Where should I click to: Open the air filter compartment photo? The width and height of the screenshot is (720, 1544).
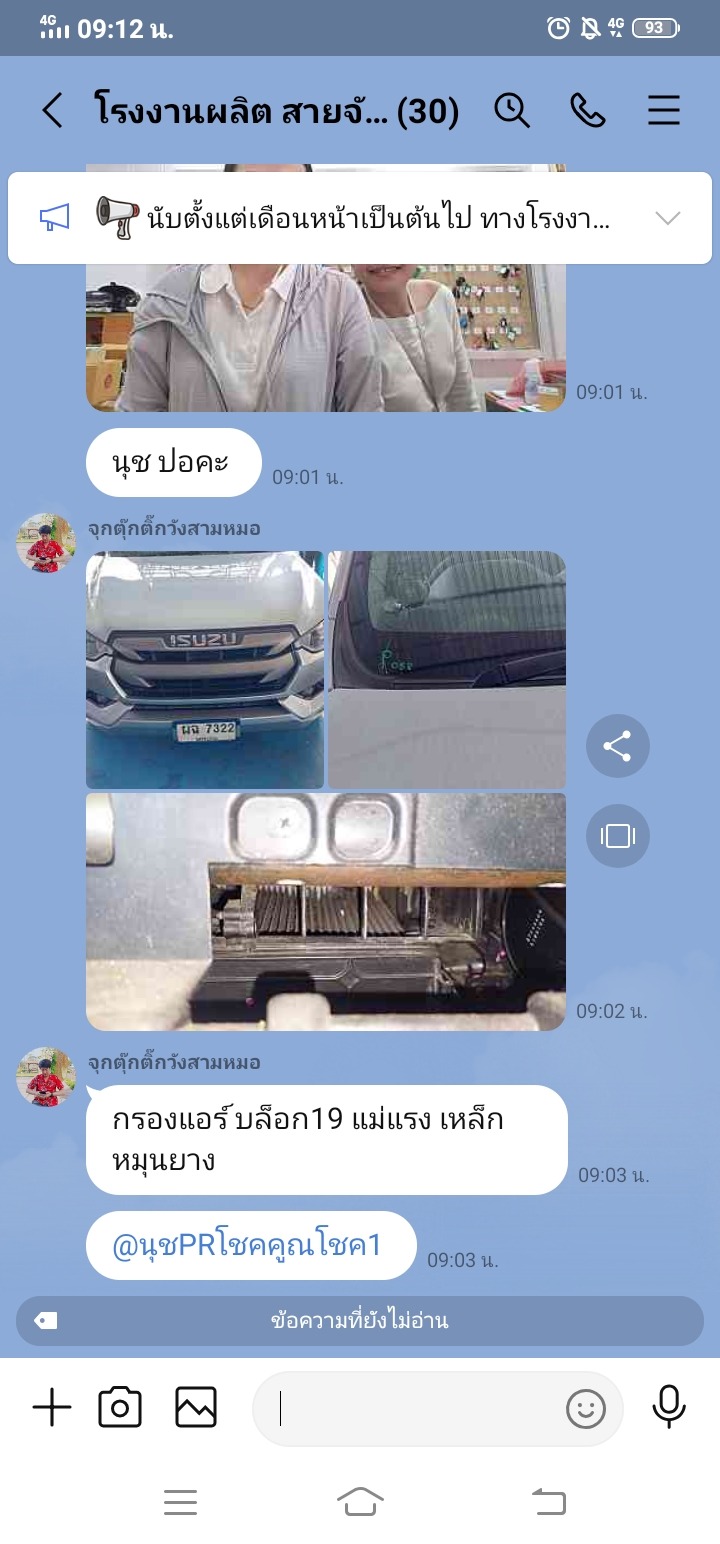tap(326, 912)
